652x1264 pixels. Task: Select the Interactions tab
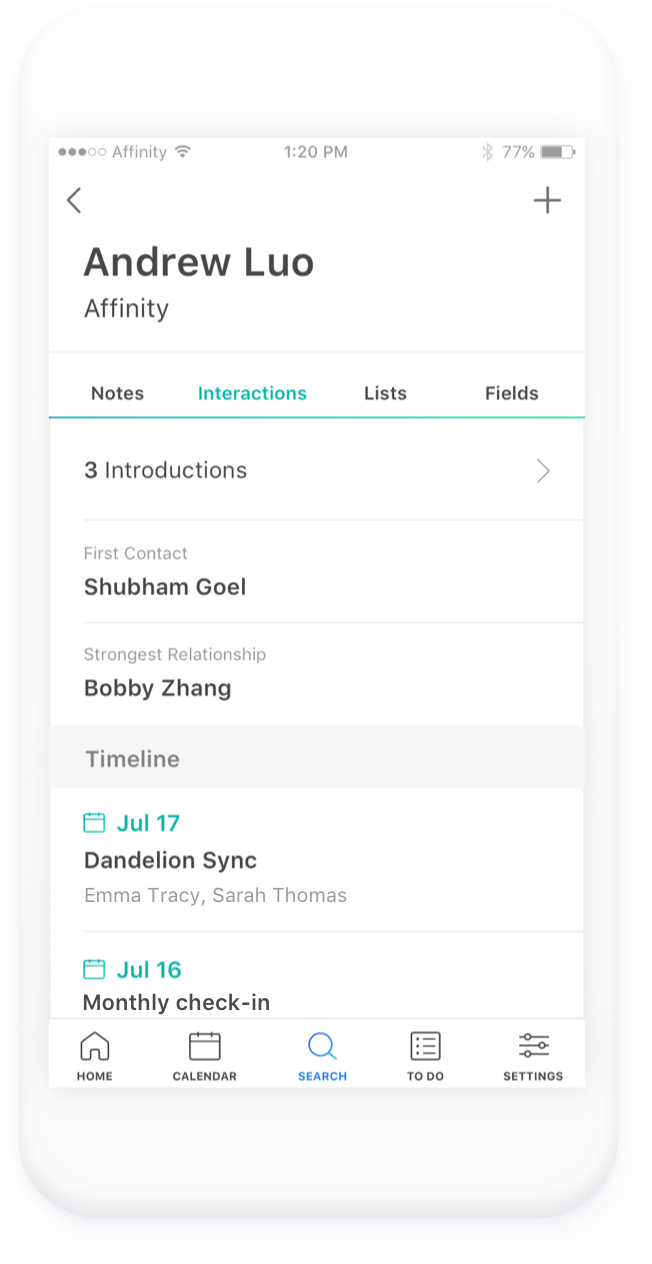252,393
